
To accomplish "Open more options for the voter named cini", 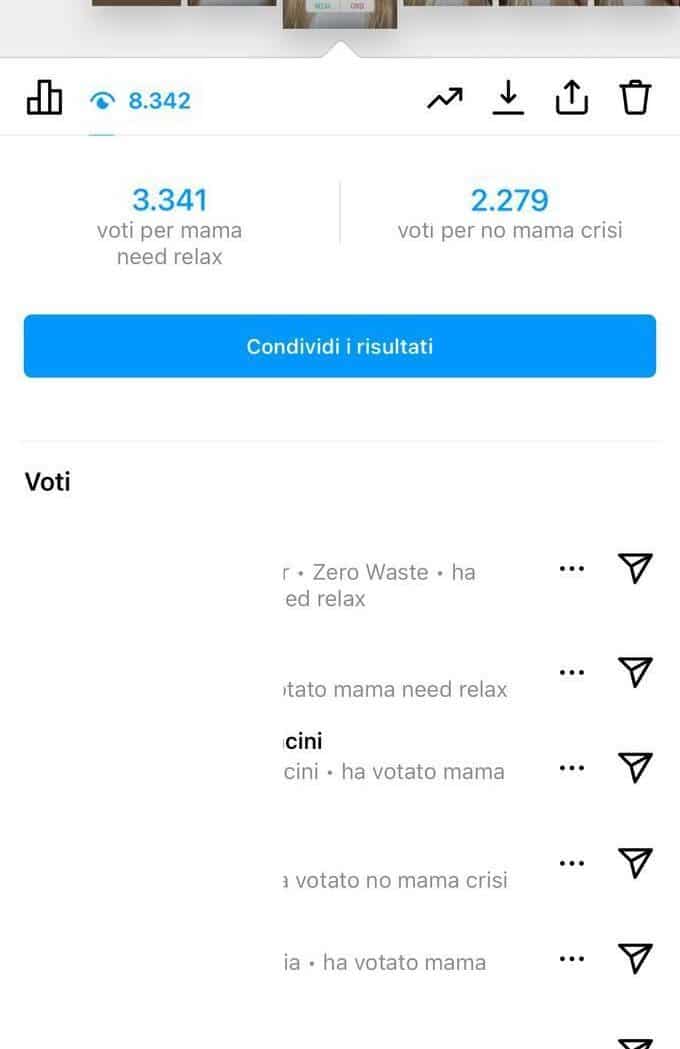I will tap(571, 768).
